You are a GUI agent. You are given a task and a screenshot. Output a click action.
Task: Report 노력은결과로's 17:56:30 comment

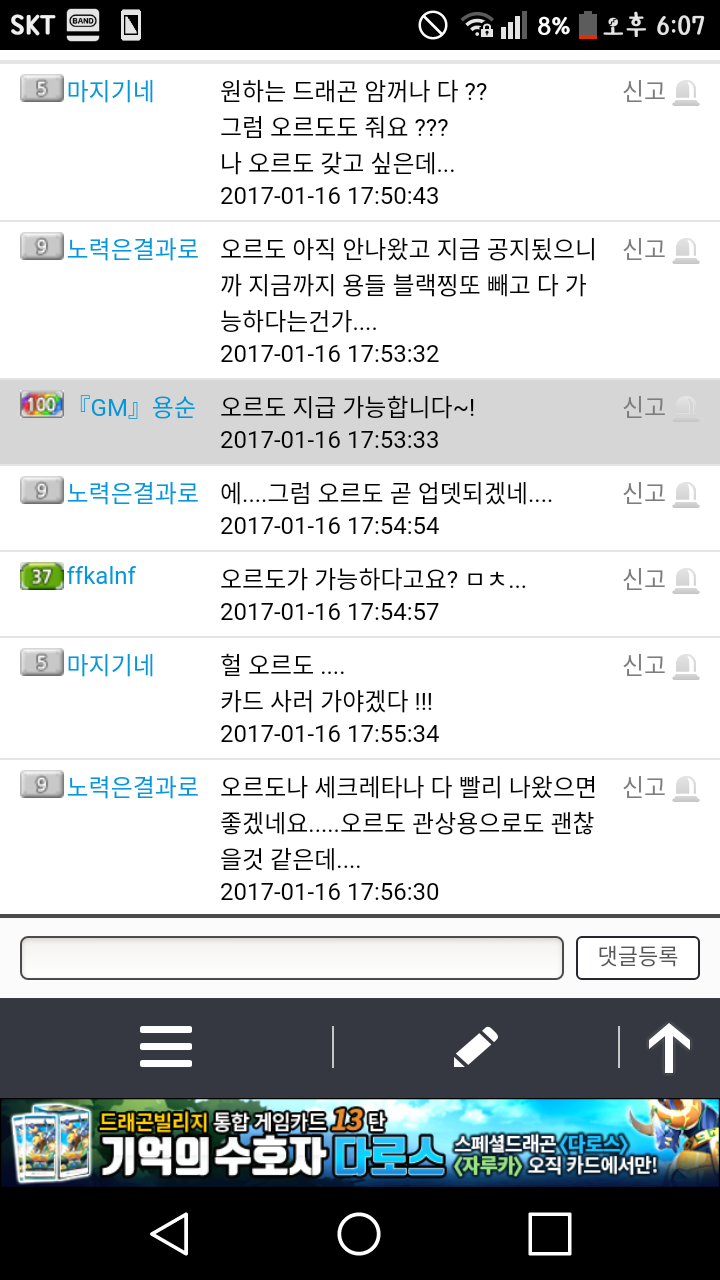[659, 787]
